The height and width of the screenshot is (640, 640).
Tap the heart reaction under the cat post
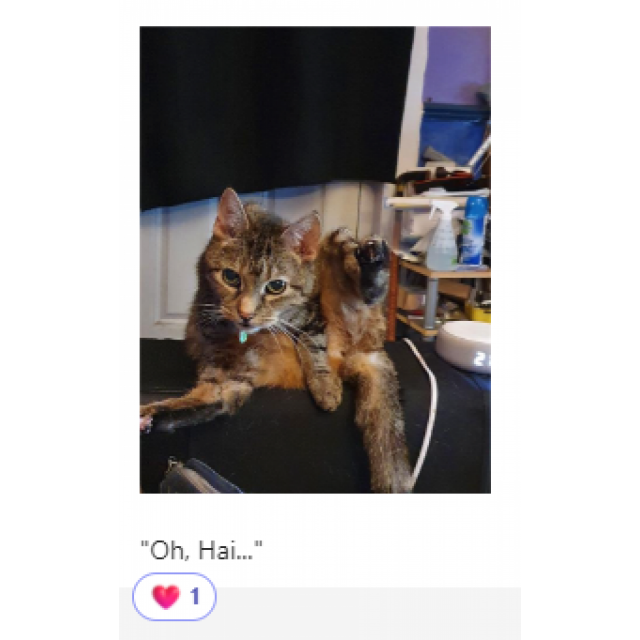[x=174, y=597]
